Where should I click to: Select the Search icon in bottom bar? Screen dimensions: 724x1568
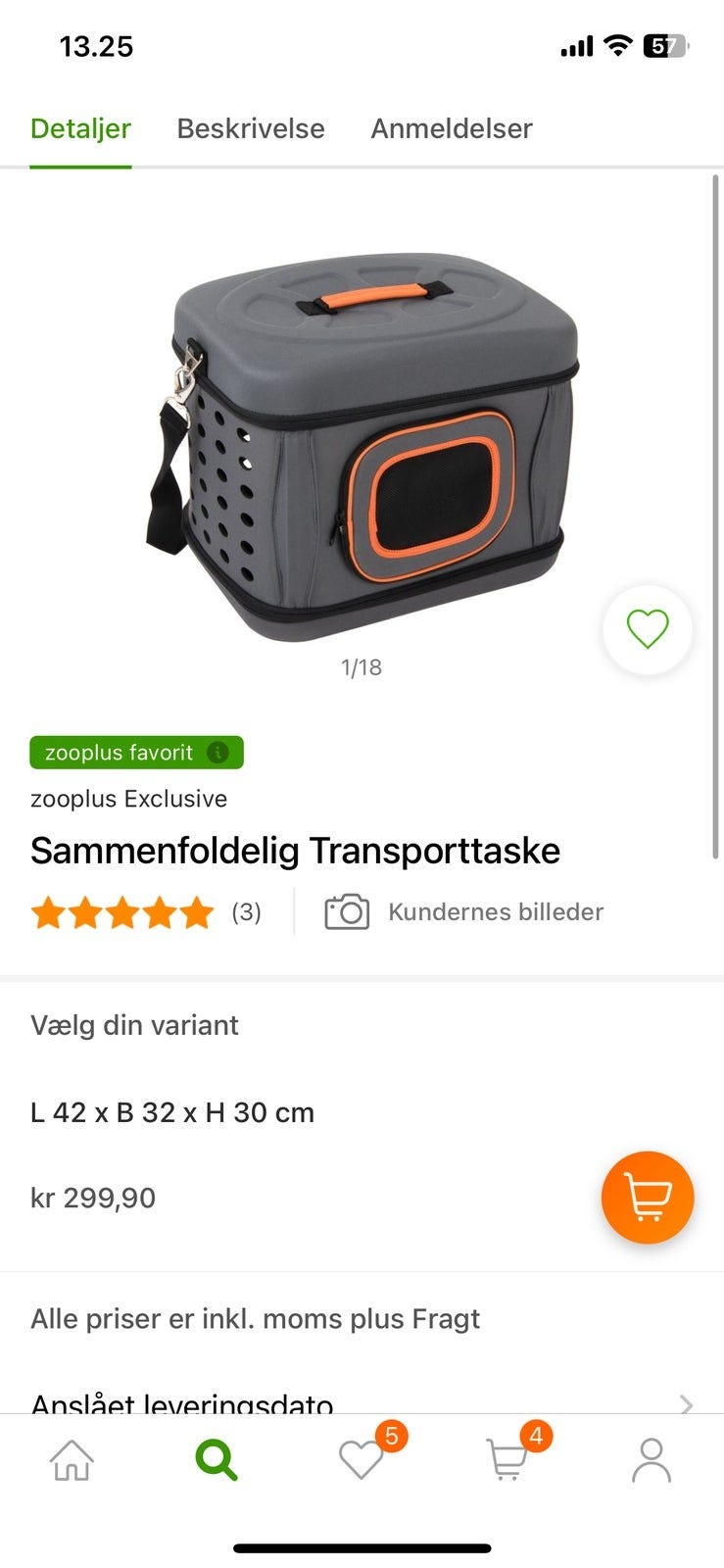pos(217,1460)
